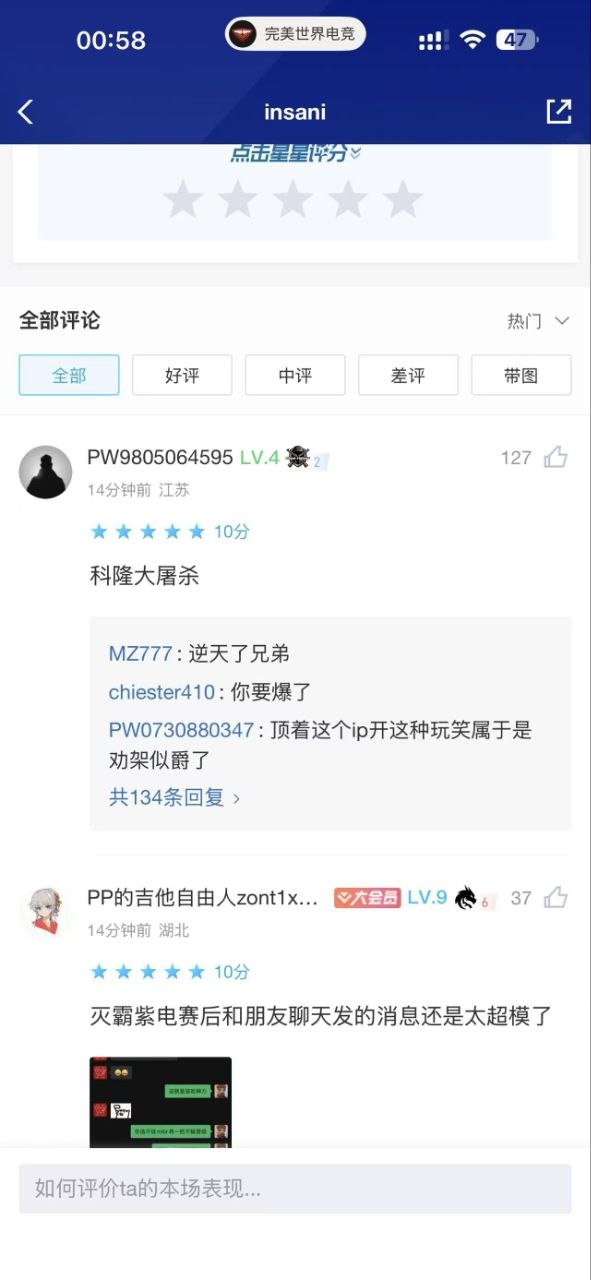Rate with the fifth star
Screen dimensions: 591x1280
tap(403, 199)
